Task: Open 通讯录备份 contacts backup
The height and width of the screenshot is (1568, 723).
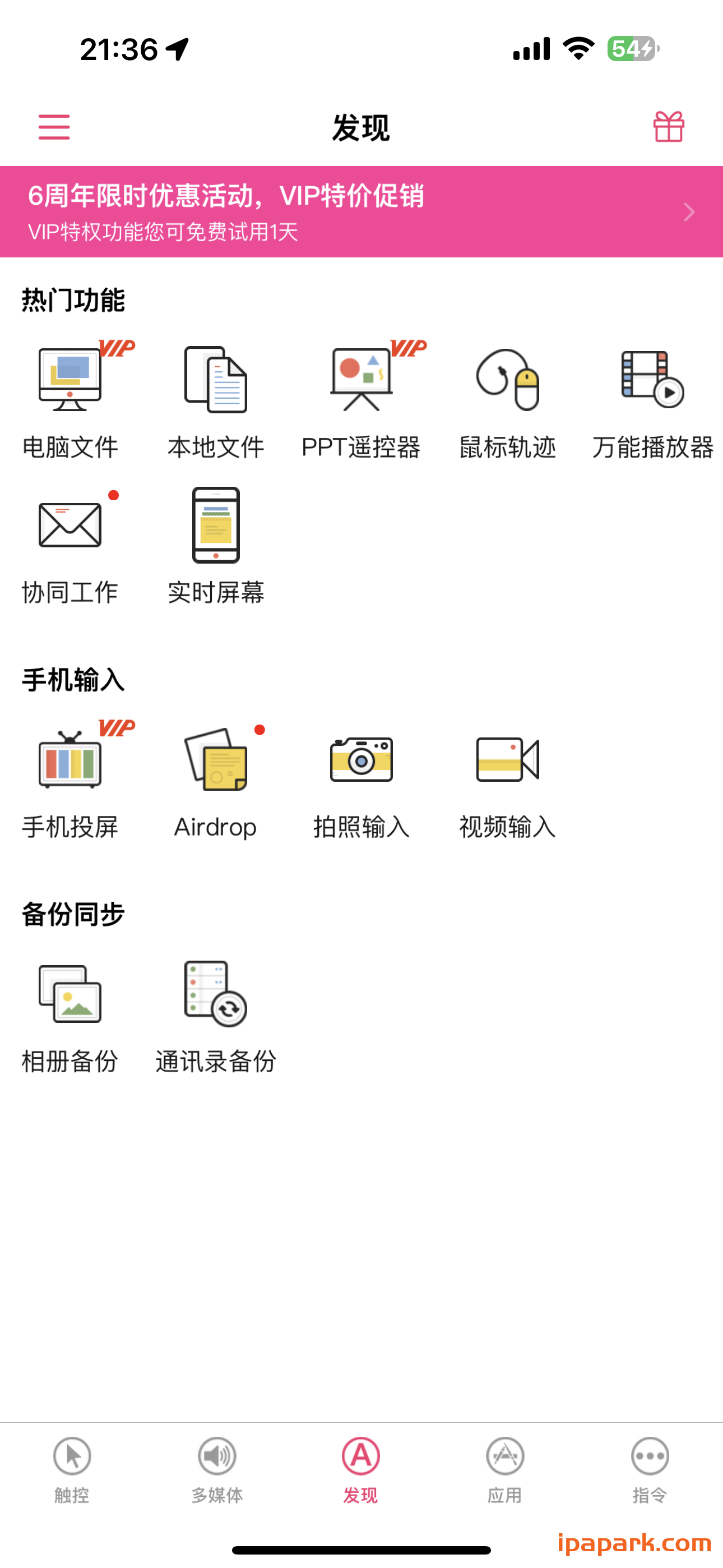Action: tap(215, 1011)
